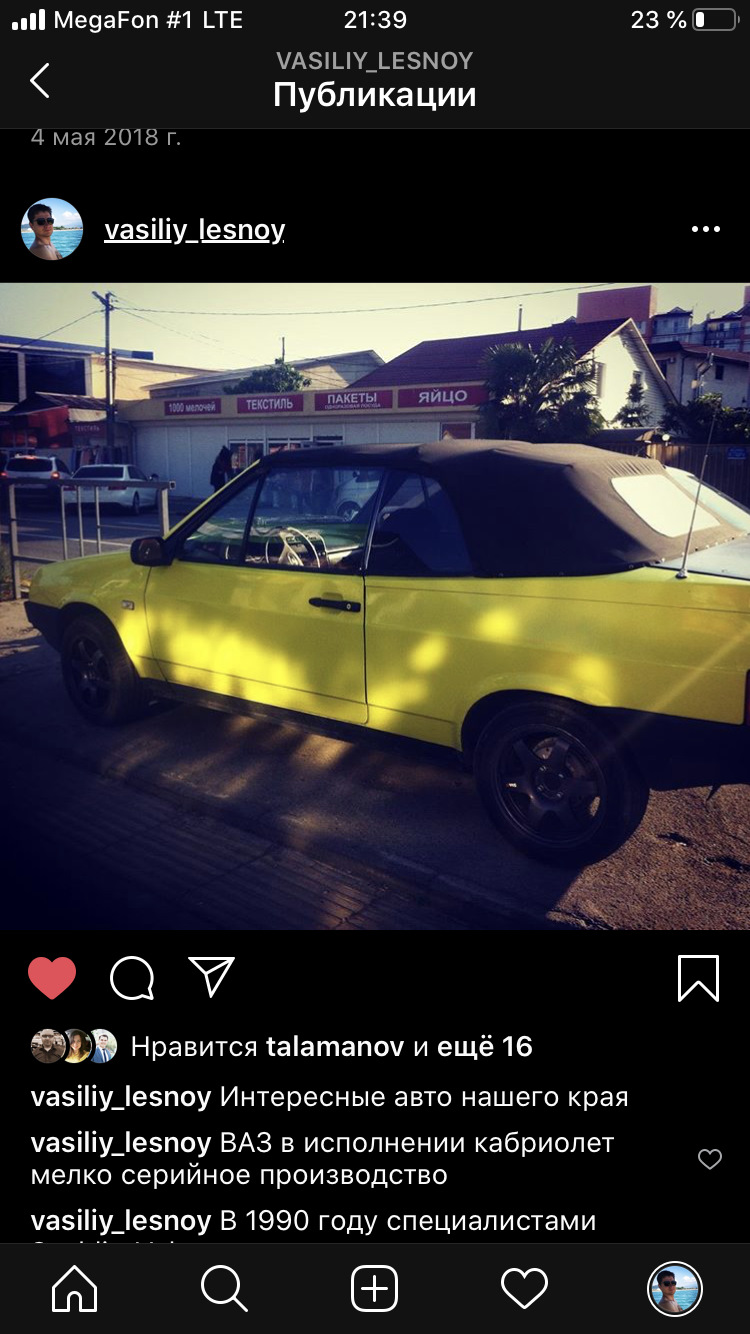Open vasiliy_lesnoy profile from post header username

click(x=194, y=230)
